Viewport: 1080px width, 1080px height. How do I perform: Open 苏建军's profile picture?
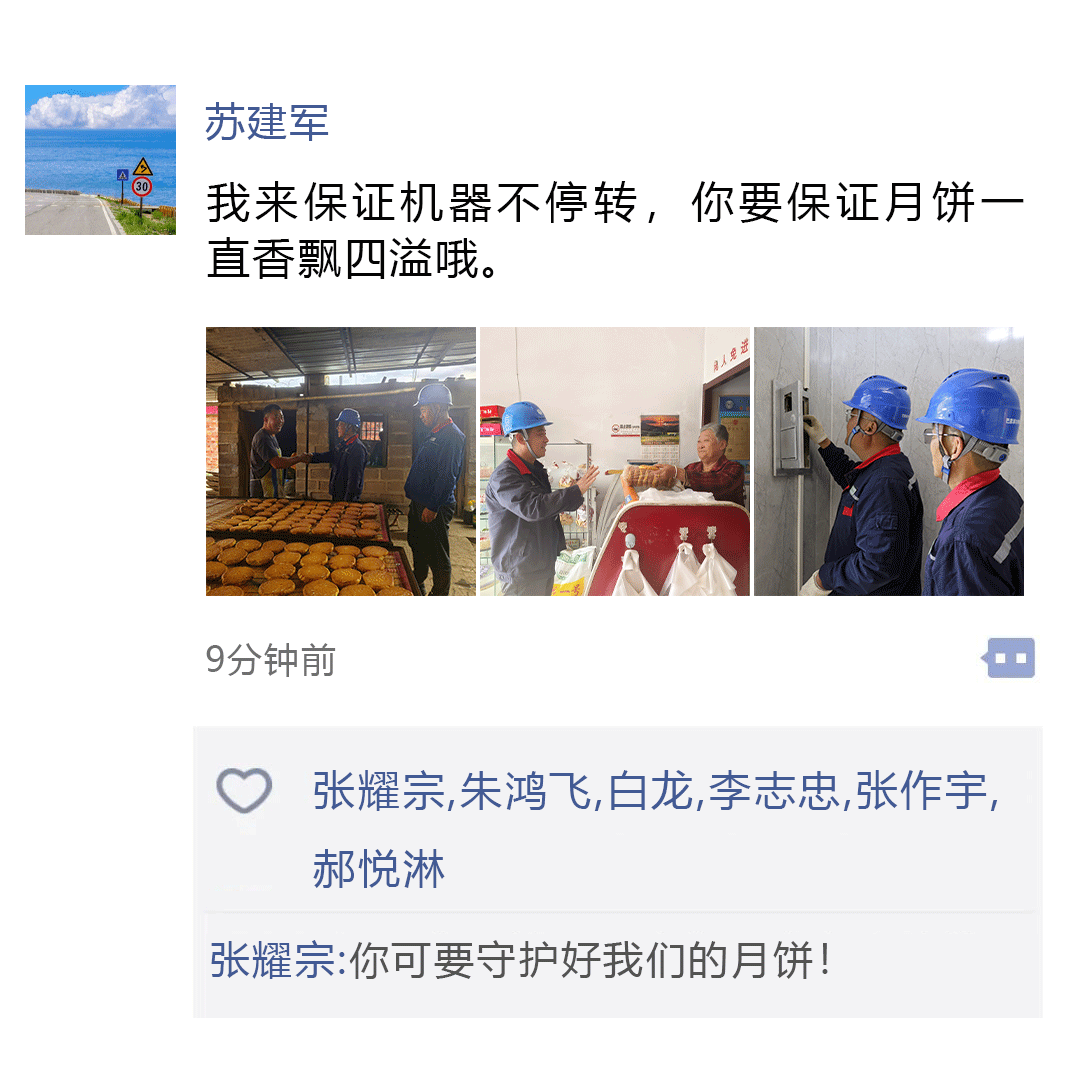click(x=100, y=160)
